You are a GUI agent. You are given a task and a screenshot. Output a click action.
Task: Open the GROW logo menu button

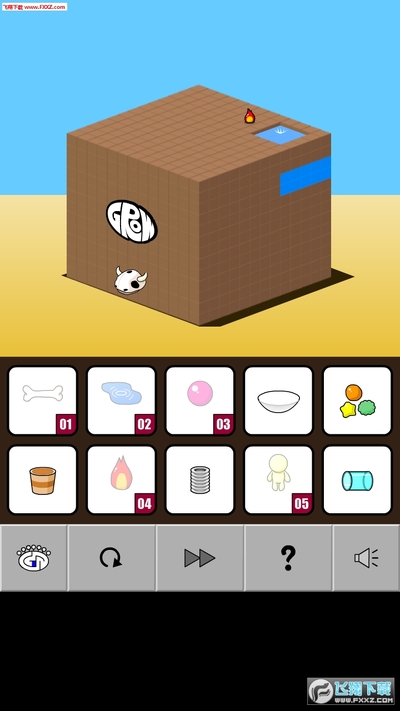coord(34,558)
